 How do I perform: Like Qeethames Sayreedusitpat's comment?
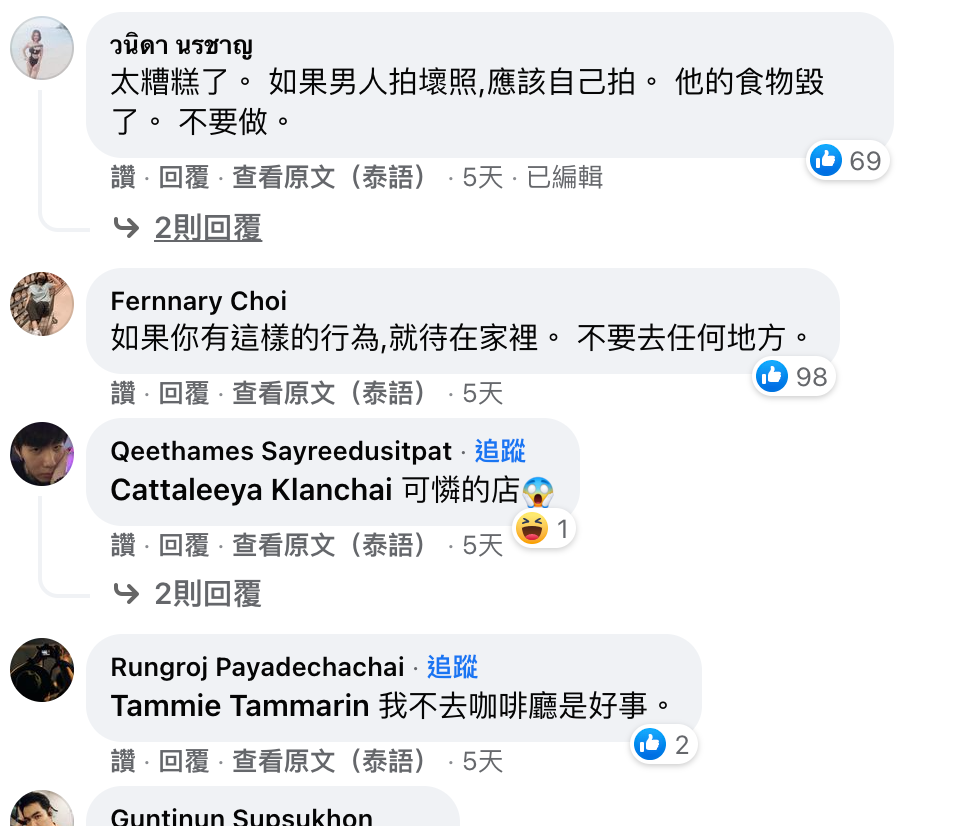[x=123, y=546]
